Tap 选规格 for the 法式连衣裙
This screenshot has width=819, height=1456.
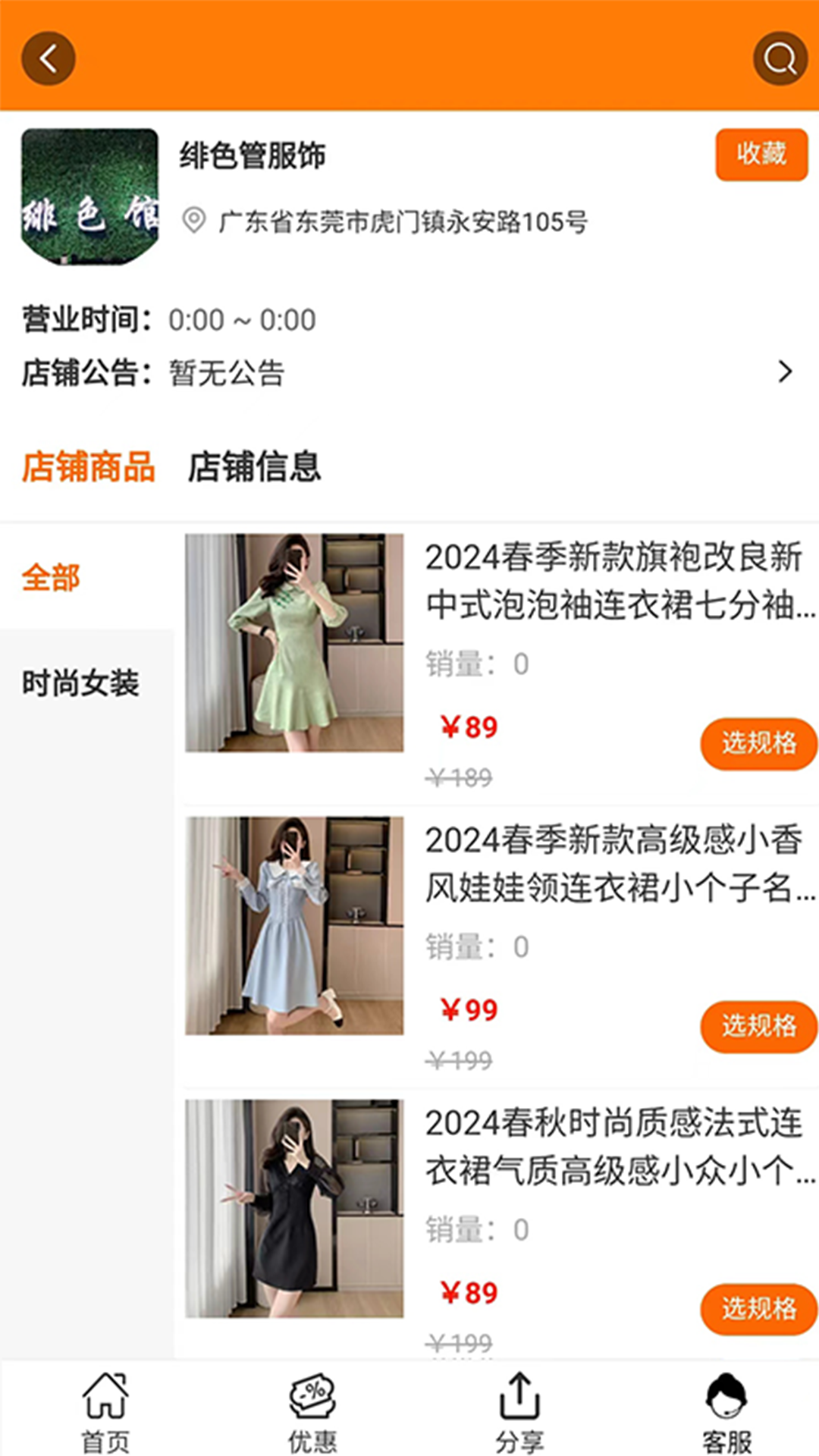758,1309
